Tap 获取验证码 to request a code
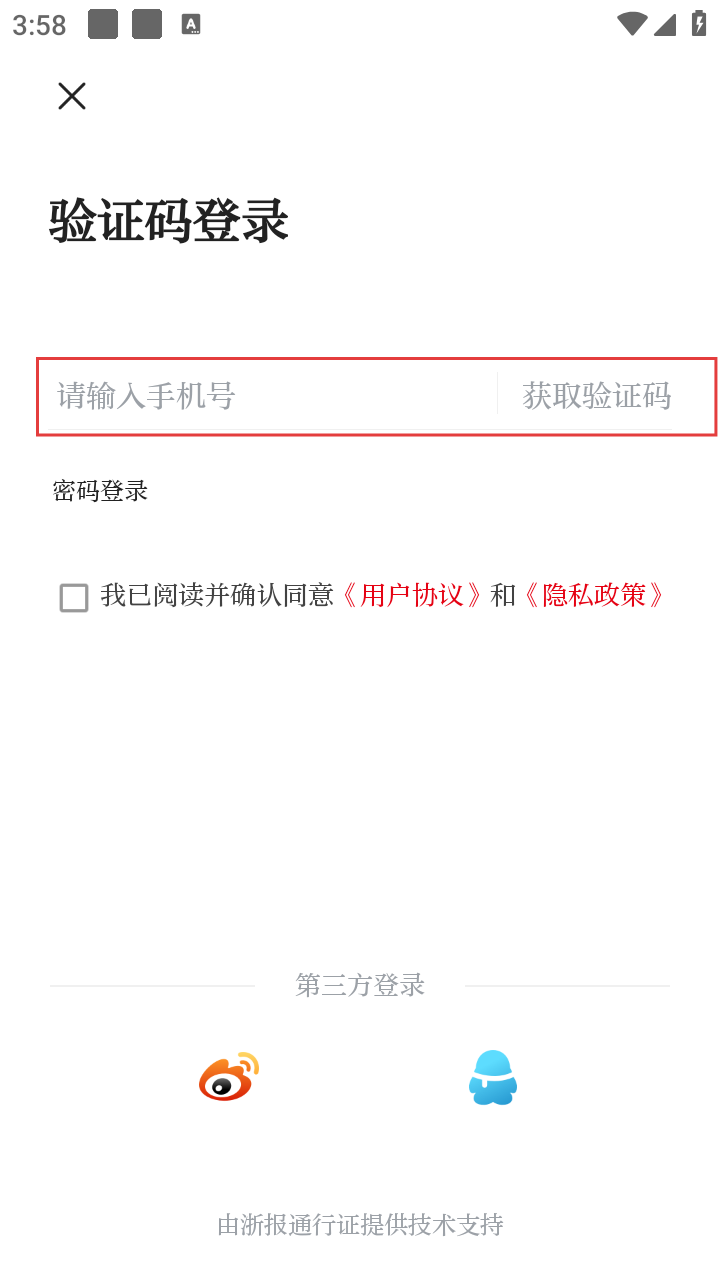Screen dimensions: 720x1280 [x=596, y=396]
